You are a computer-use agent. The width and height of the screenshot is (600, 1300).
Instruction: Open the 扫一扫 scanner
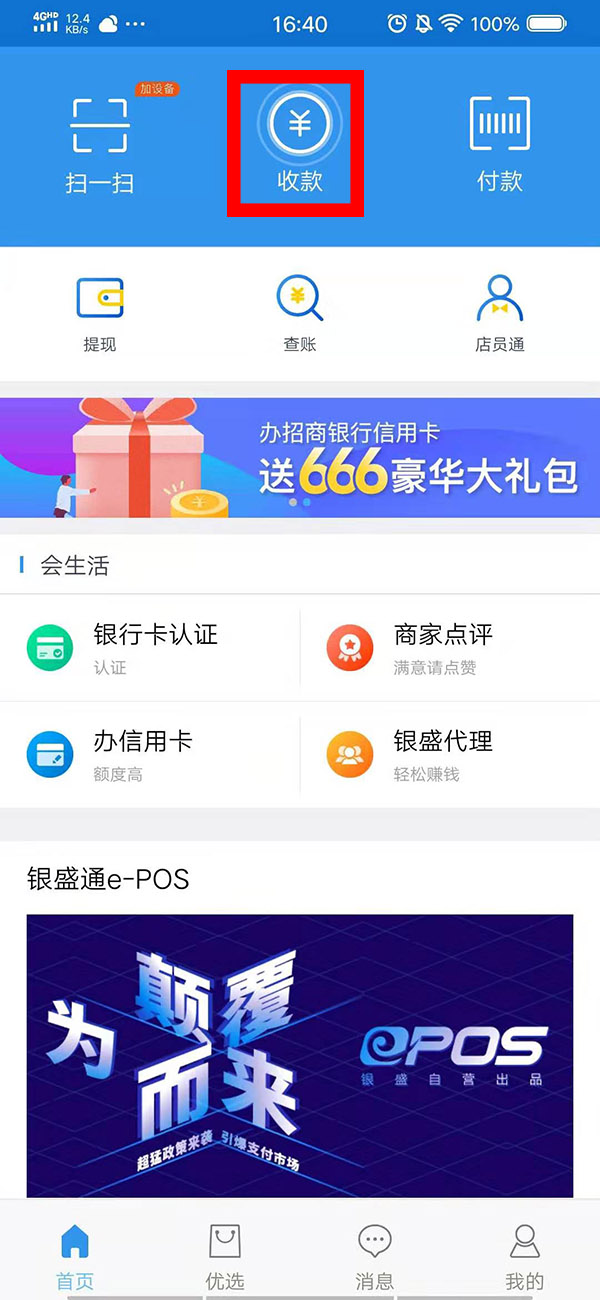(99, 145)
